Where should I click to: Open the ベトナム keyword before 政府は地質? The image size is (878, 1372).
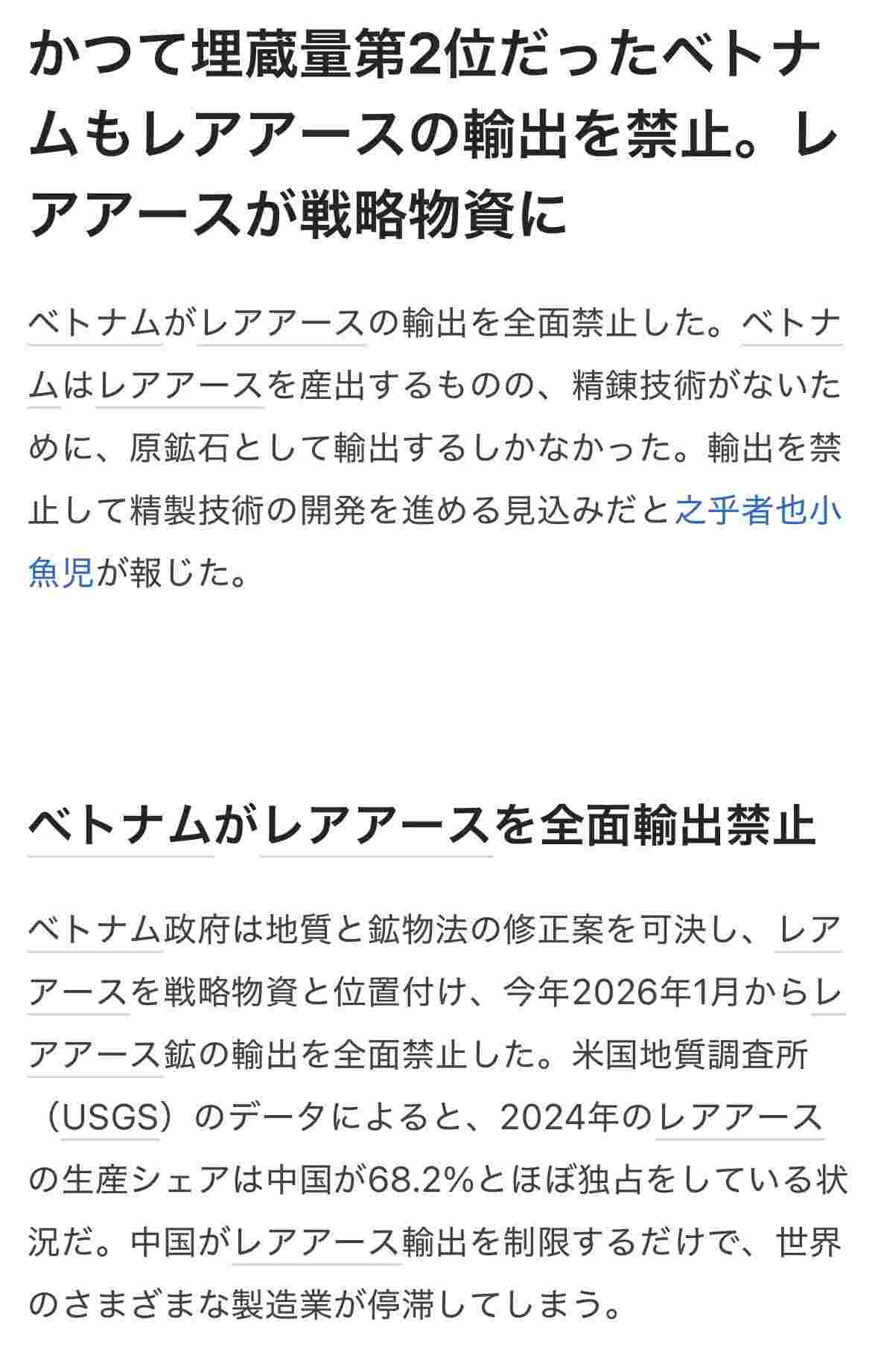95,931
